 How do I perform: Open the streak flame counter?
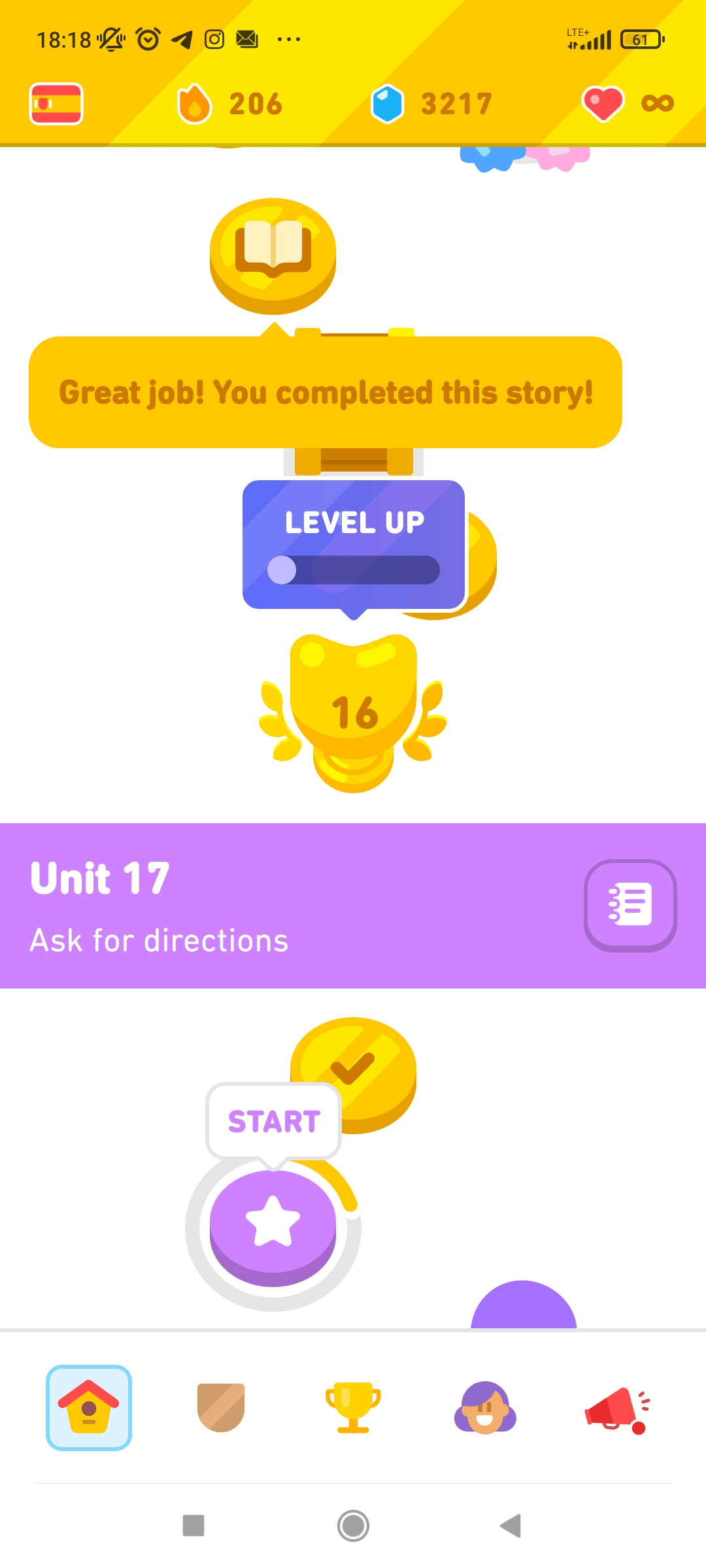click(229, 104)
